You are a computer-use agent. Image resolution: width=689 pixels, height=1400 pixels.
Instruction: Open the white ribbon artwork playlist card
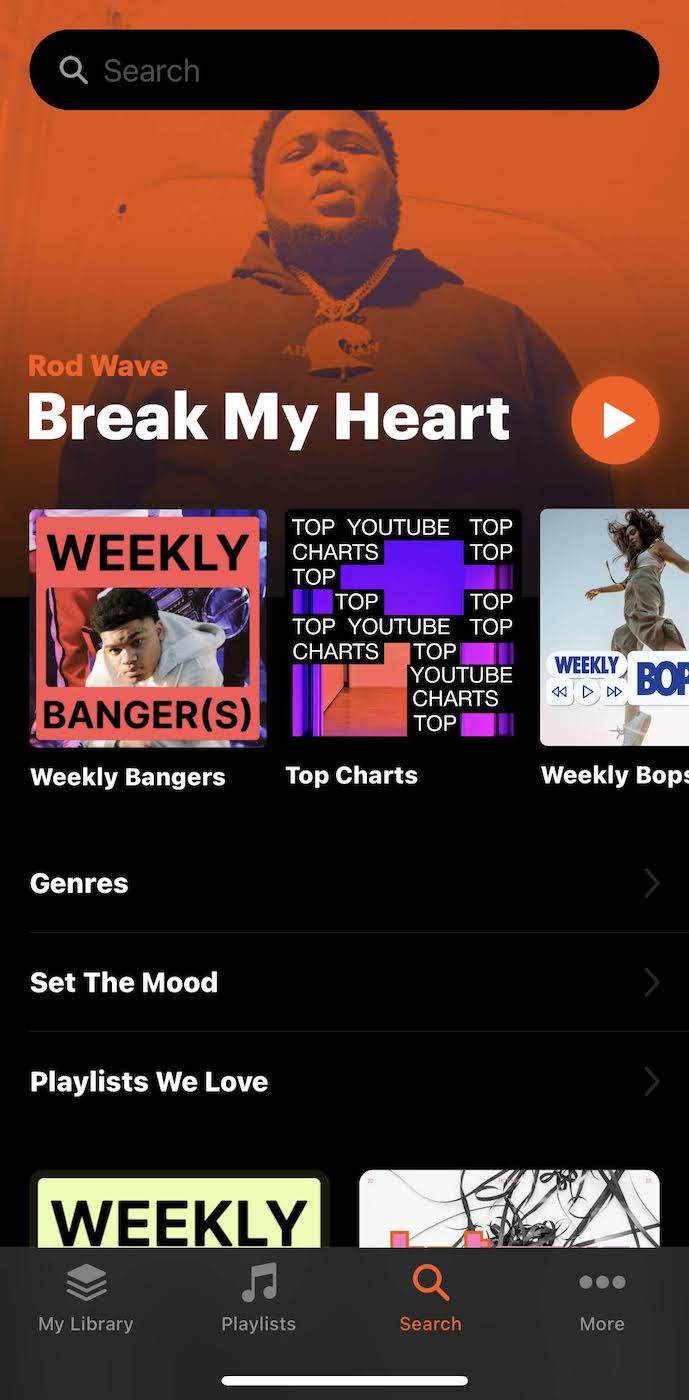click(509, 1208)
